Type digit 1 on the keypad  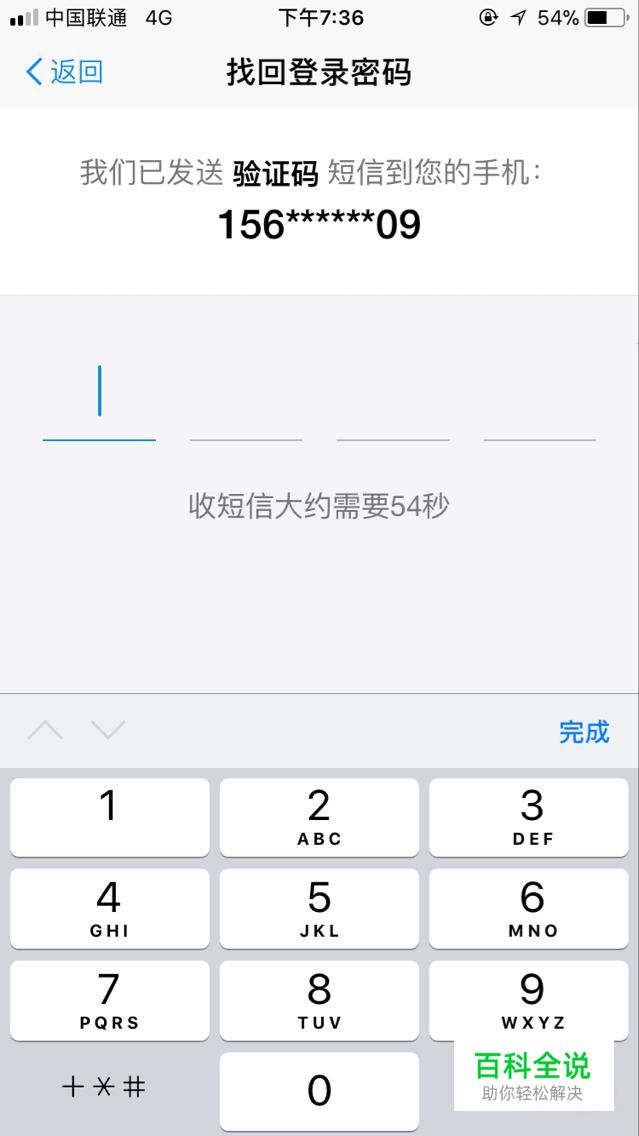(x=110, y=817)
